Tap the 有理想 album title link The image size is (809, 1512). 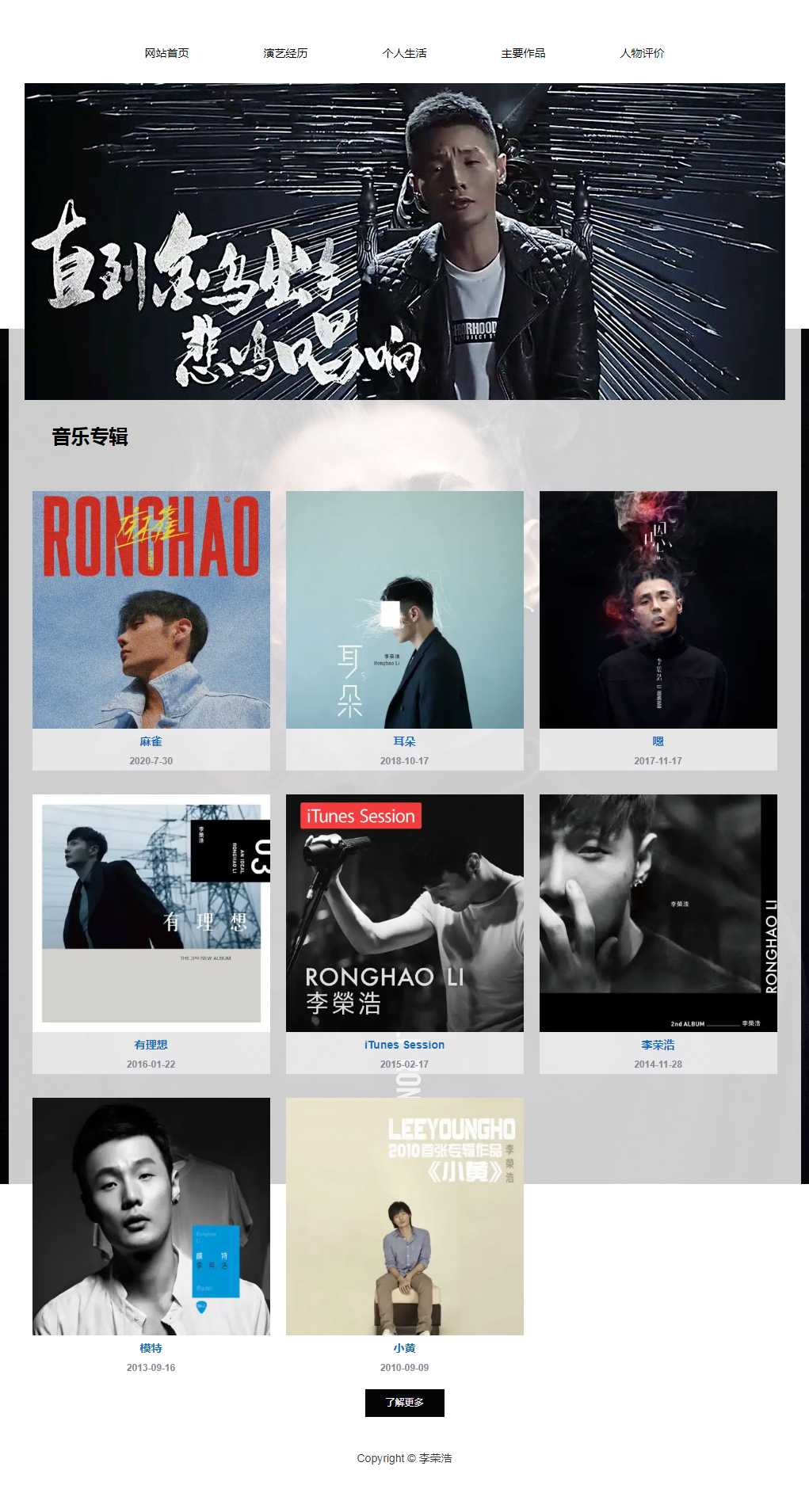tap(151, 1045)
